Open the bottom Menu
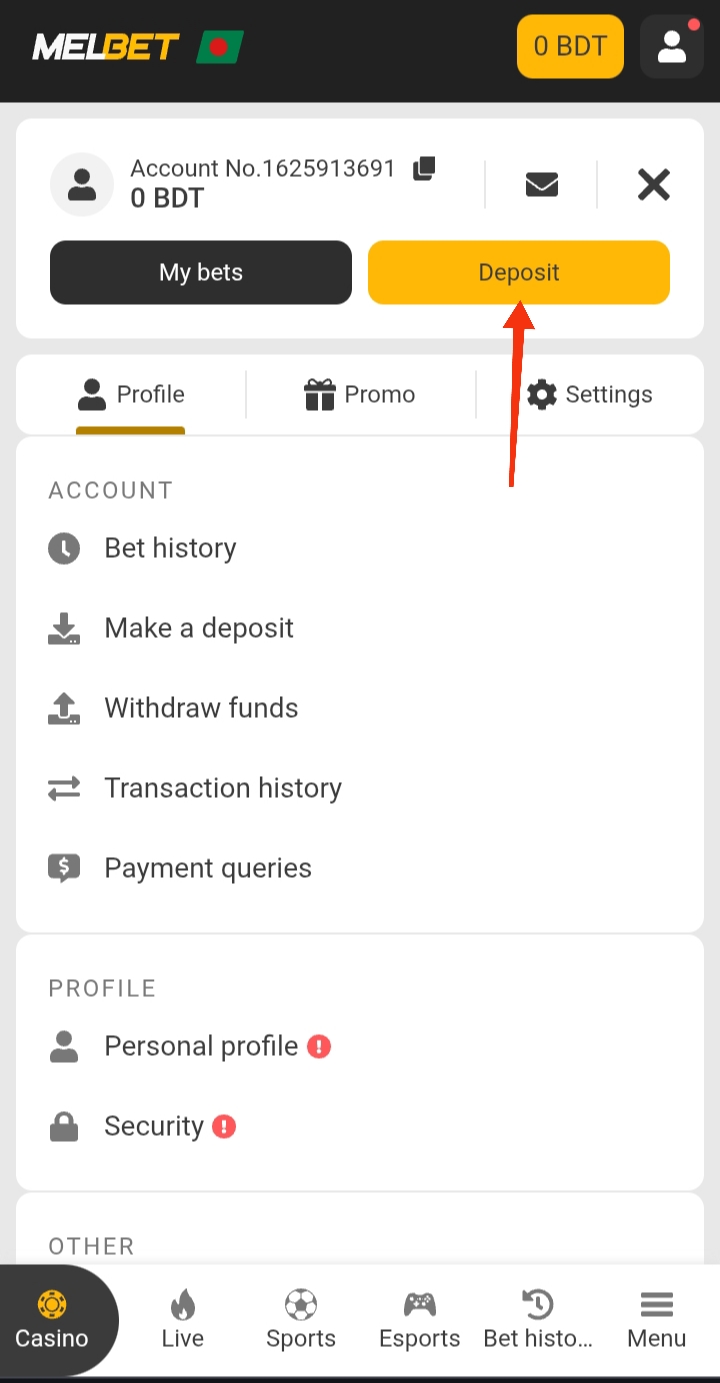Viewport: 720px width, 1383px height. tap(656, 1320)
